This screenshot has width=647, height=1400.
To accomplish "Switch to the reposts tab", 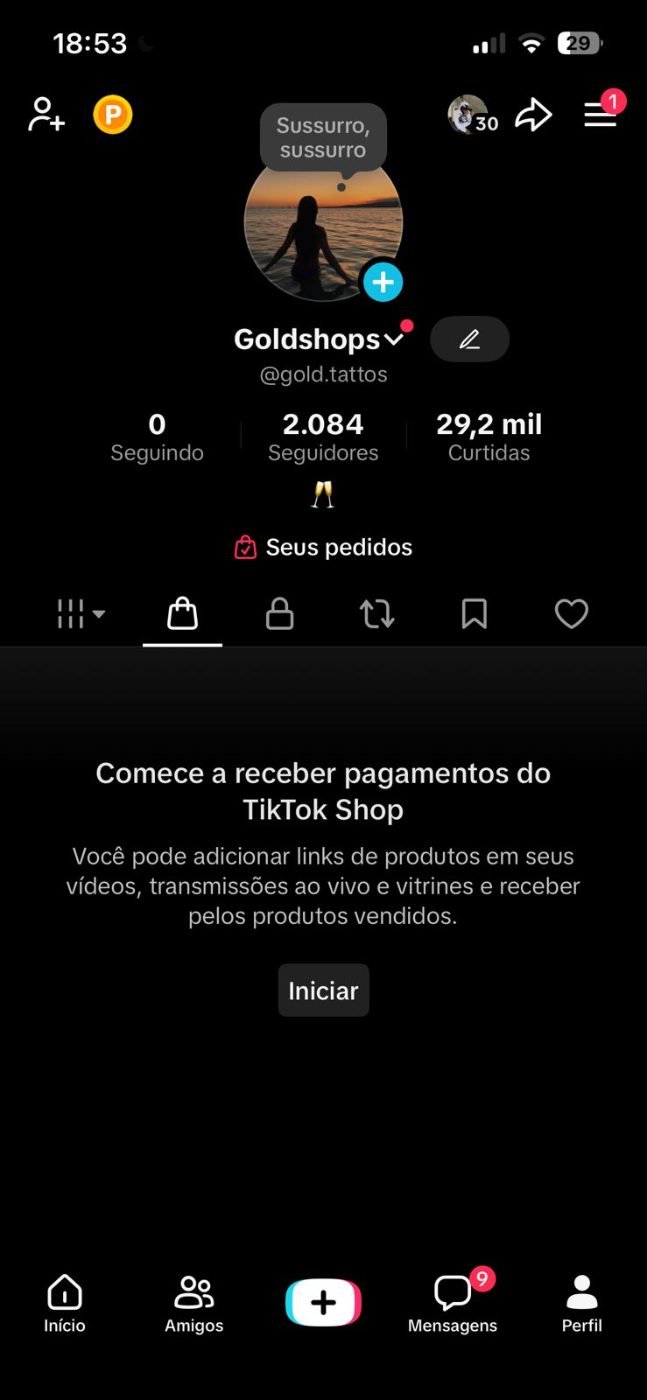I will (x=377, y=614).
